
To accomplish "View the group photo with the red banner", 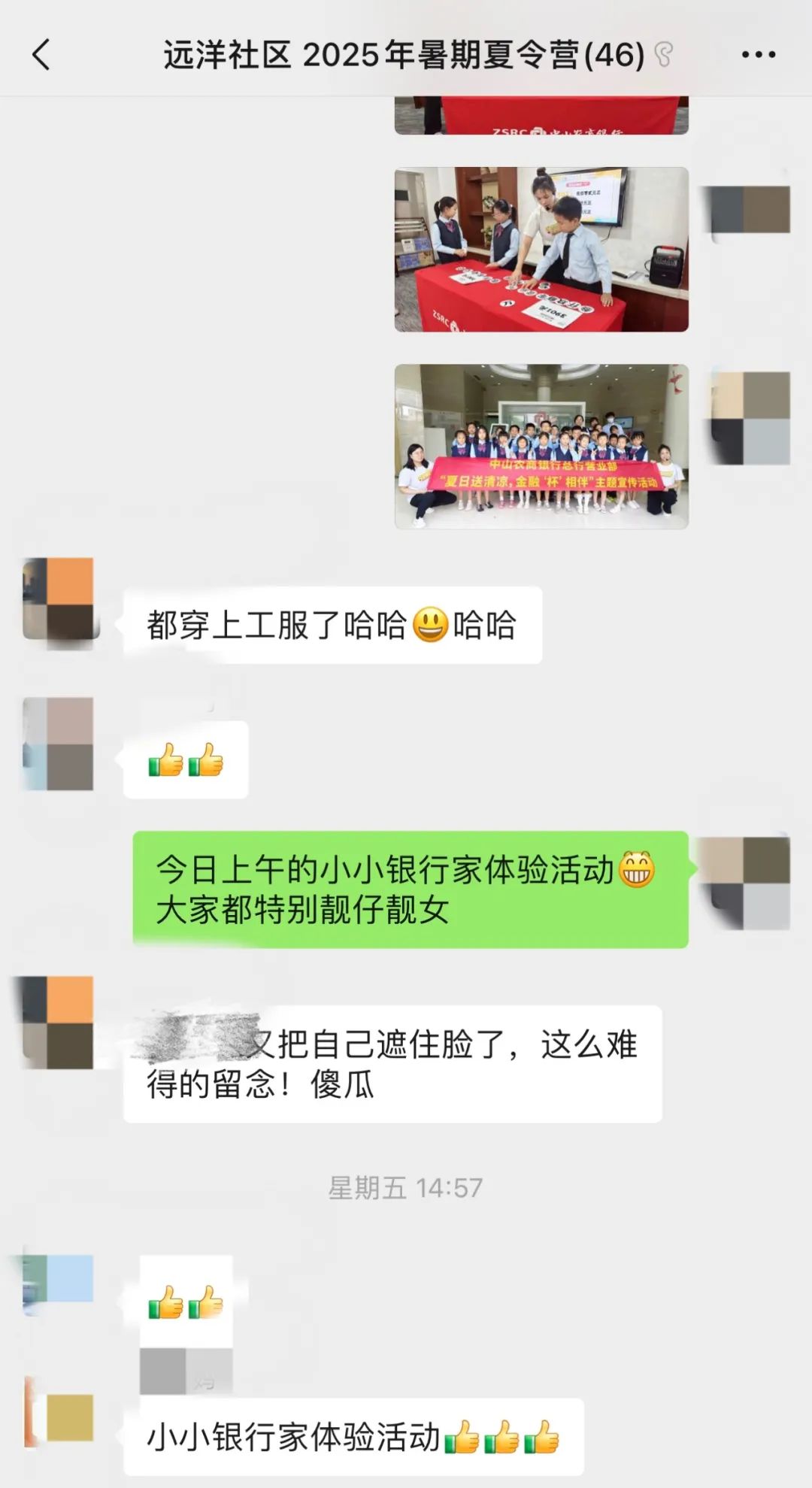I will [x=541, y=446].
